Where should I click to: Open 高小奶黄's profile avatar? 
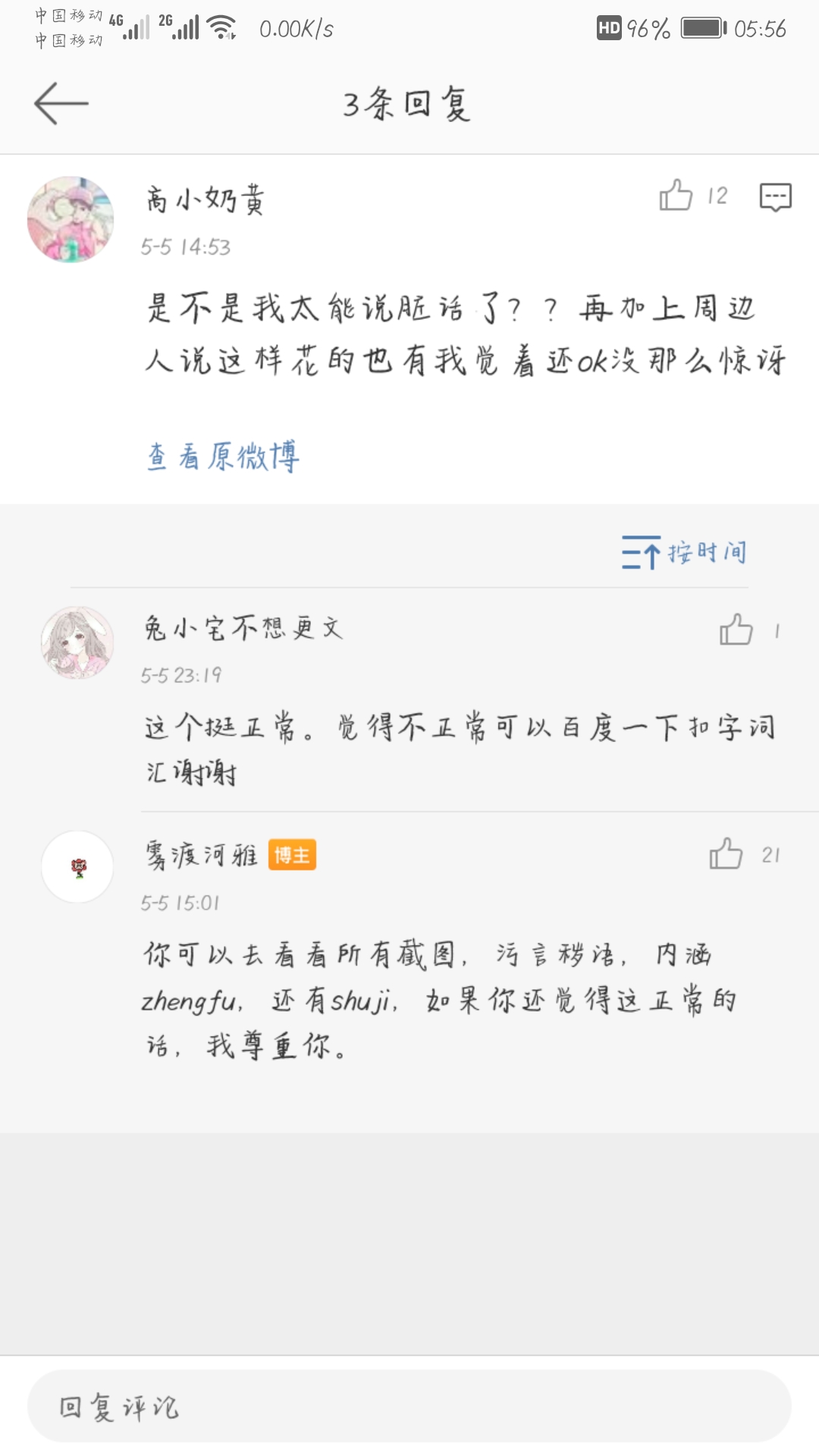click(71, 220)
